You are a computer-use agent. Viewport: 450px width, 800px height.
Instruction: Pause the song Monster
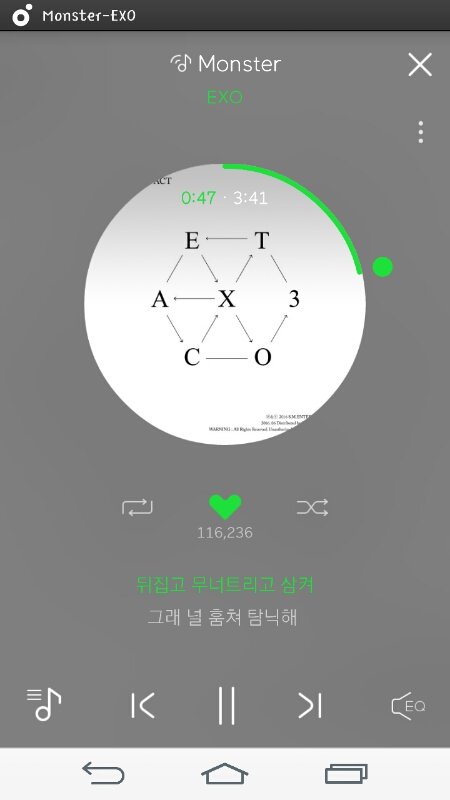(x=226, y=706)
